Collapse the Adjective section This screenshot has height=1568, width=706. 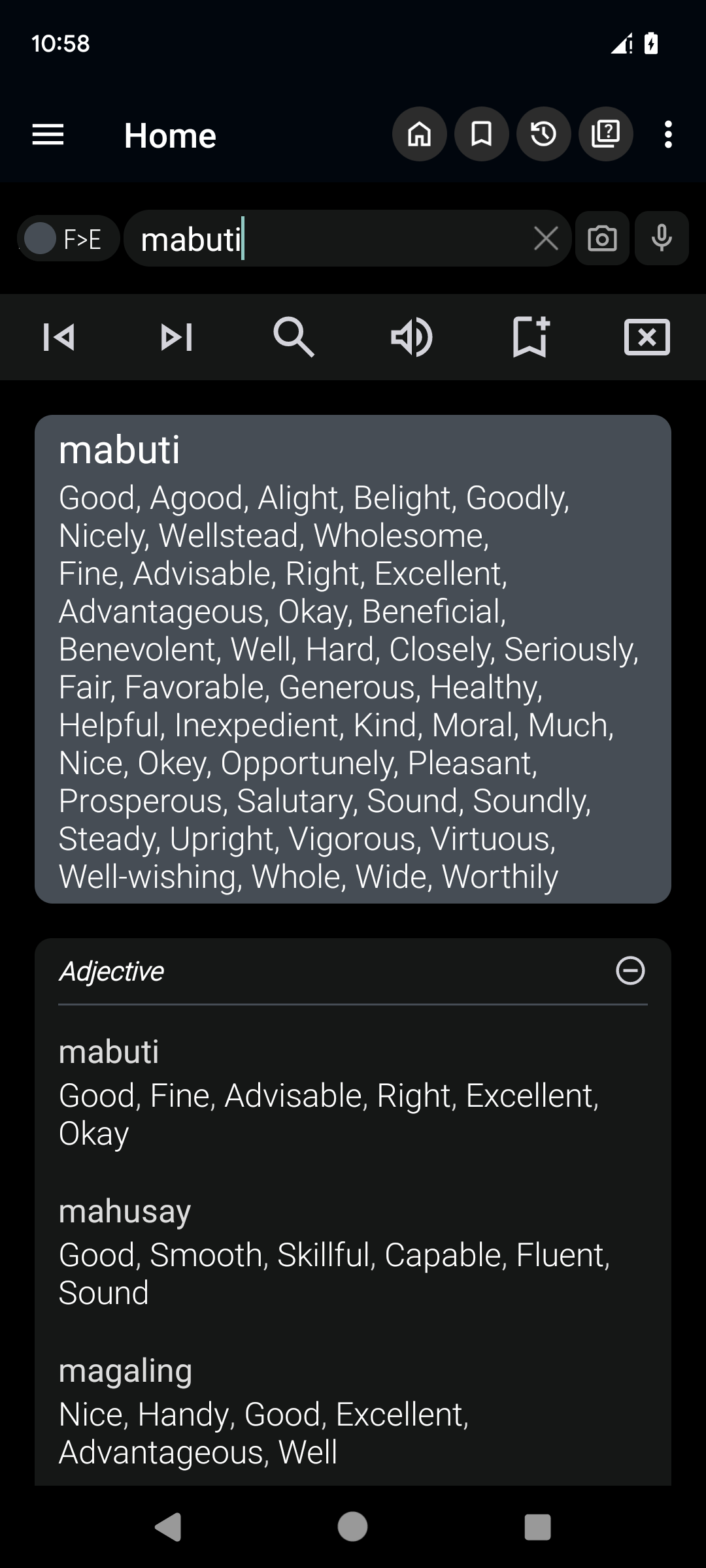[x=630, y=970]
